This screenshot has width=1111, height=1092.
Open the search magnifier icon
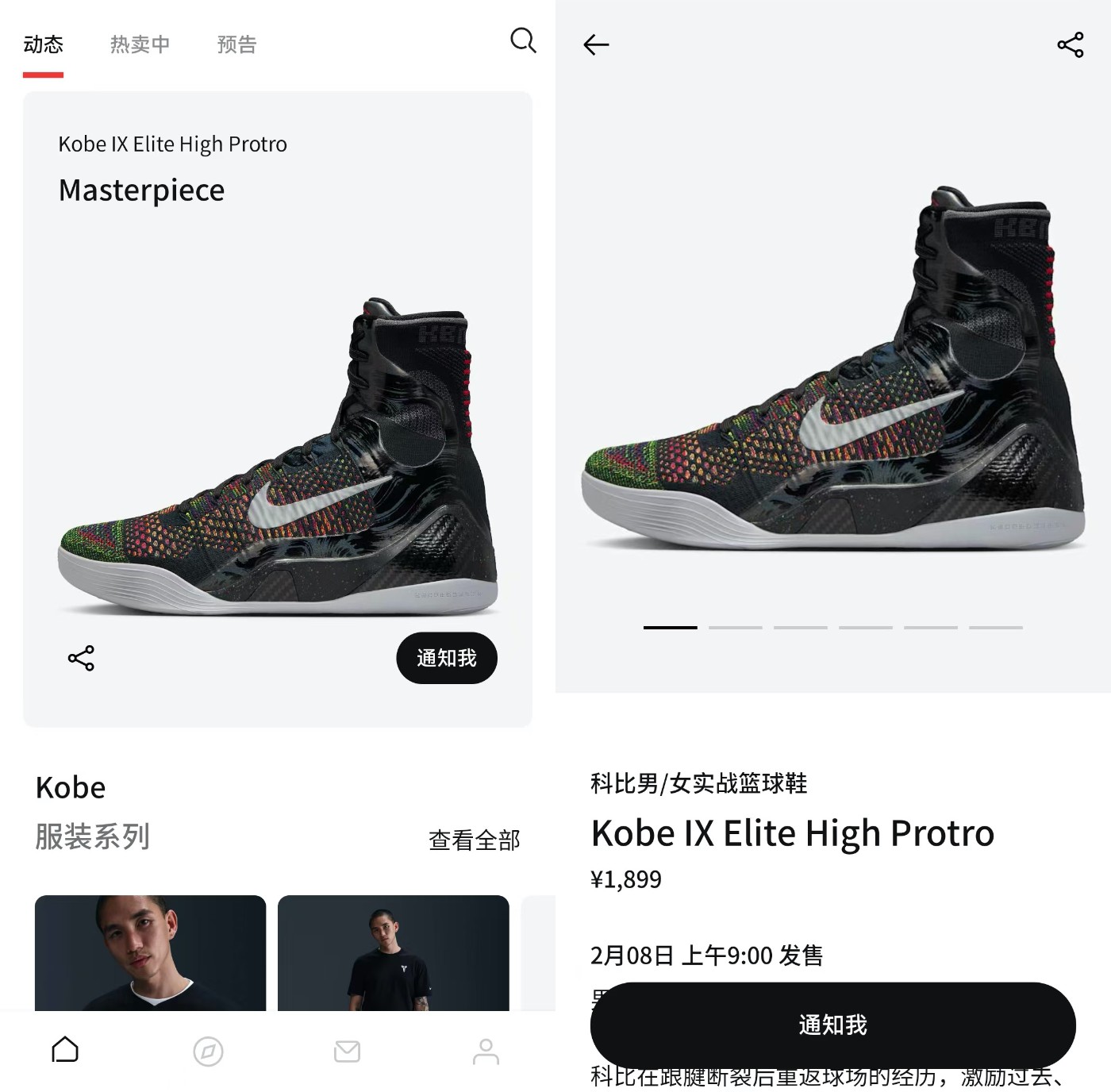tap(522, 40)
